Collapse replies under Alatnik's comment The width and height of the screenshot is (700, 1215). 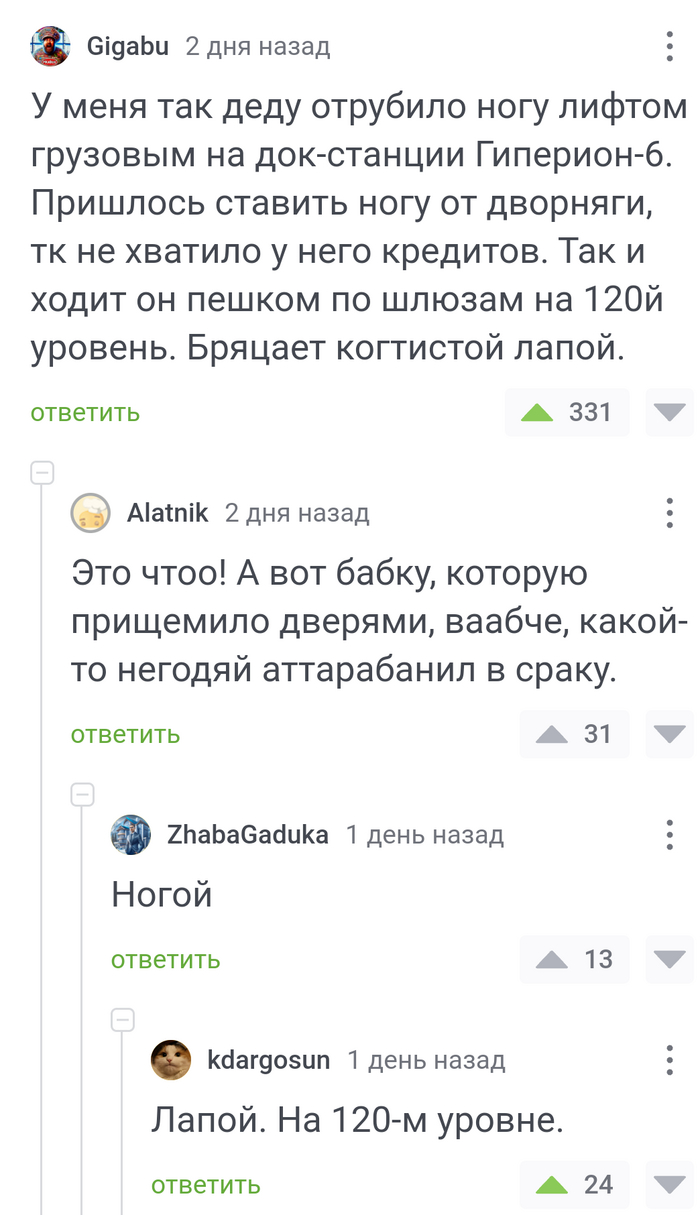coord(82,794)
